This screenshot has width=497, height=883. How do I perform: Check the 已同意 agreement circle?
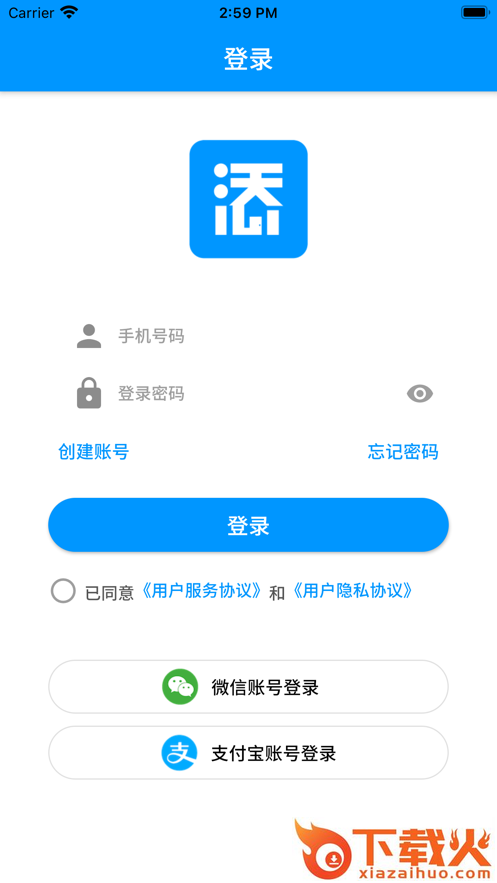63,591
